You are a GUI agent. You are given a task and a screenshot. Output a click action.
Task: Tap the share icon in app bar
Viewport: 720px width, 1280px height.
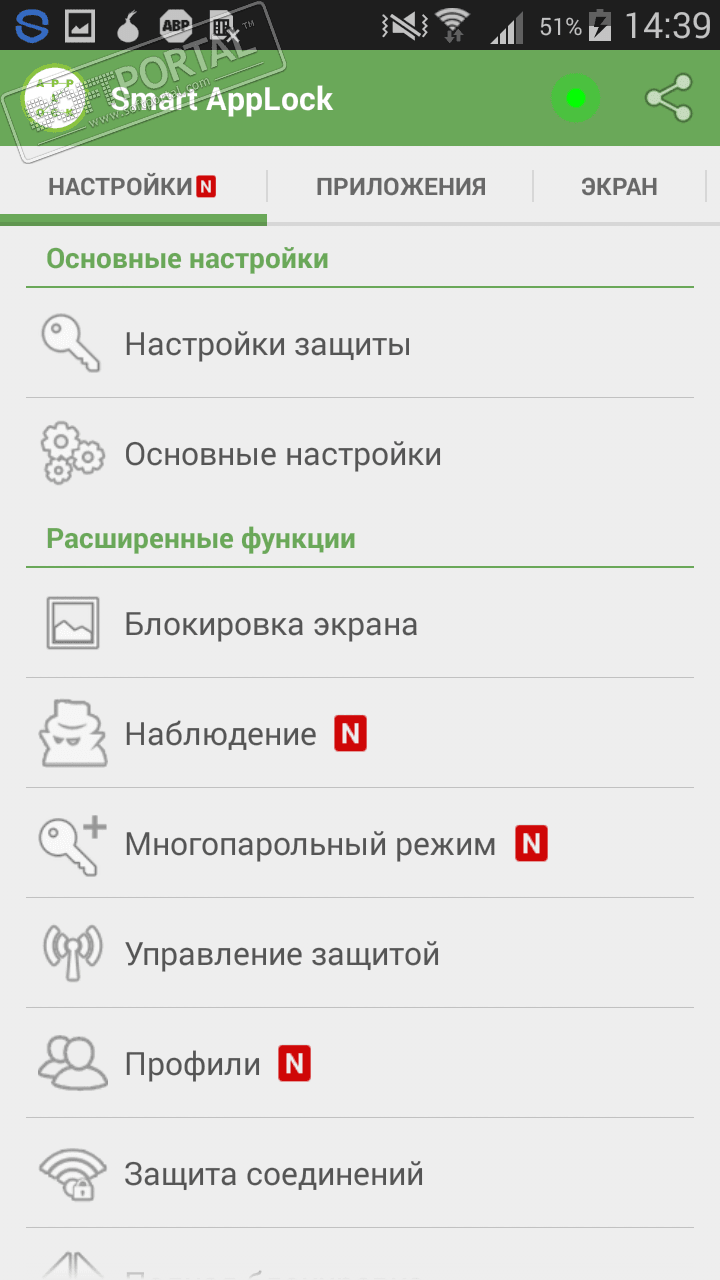[x=669, y=98]
